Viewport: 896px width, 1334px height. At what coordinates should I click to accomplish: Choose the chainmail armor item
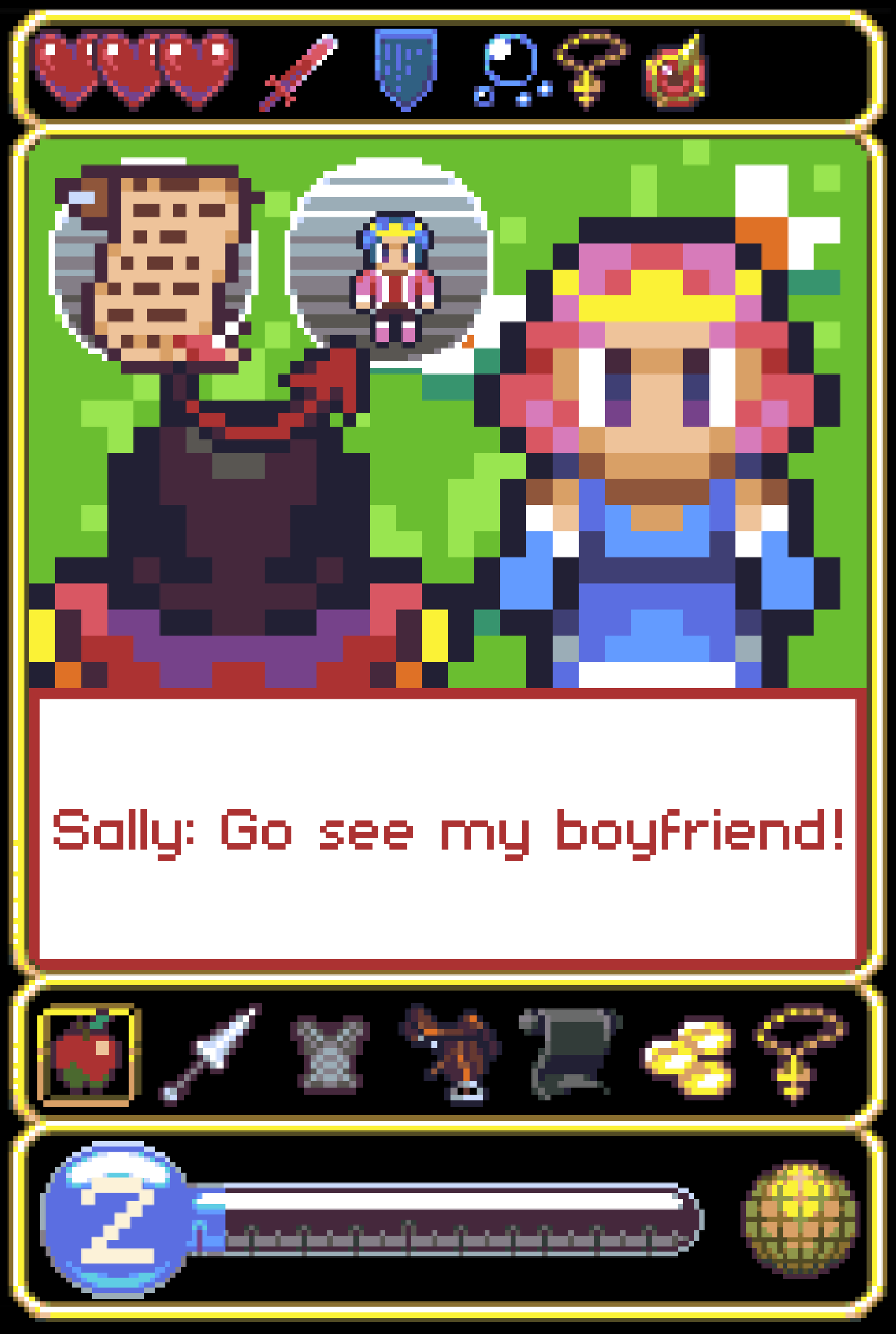click(x=330, y=1054)
